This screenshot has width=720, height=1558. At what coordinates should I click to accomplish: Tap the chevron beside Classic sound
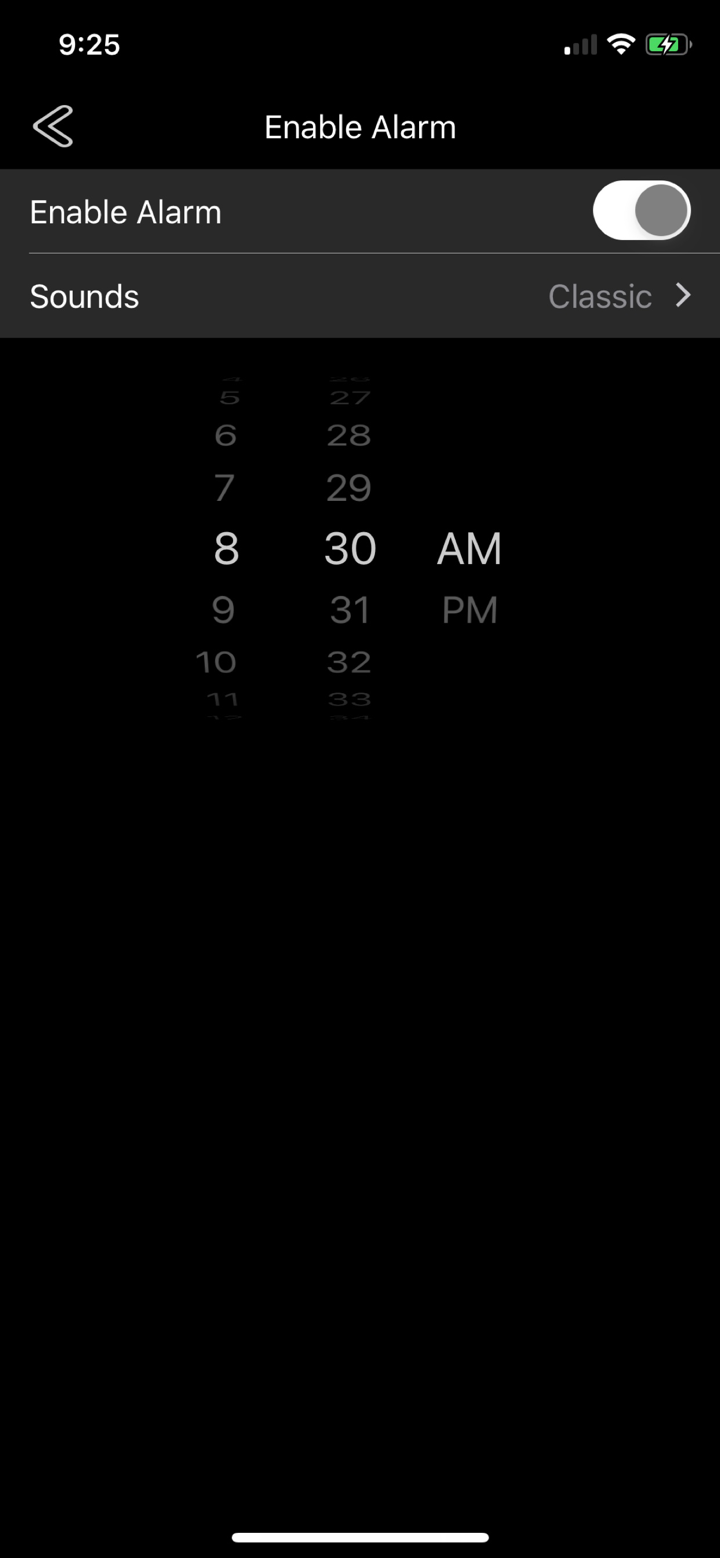(683, 295)
